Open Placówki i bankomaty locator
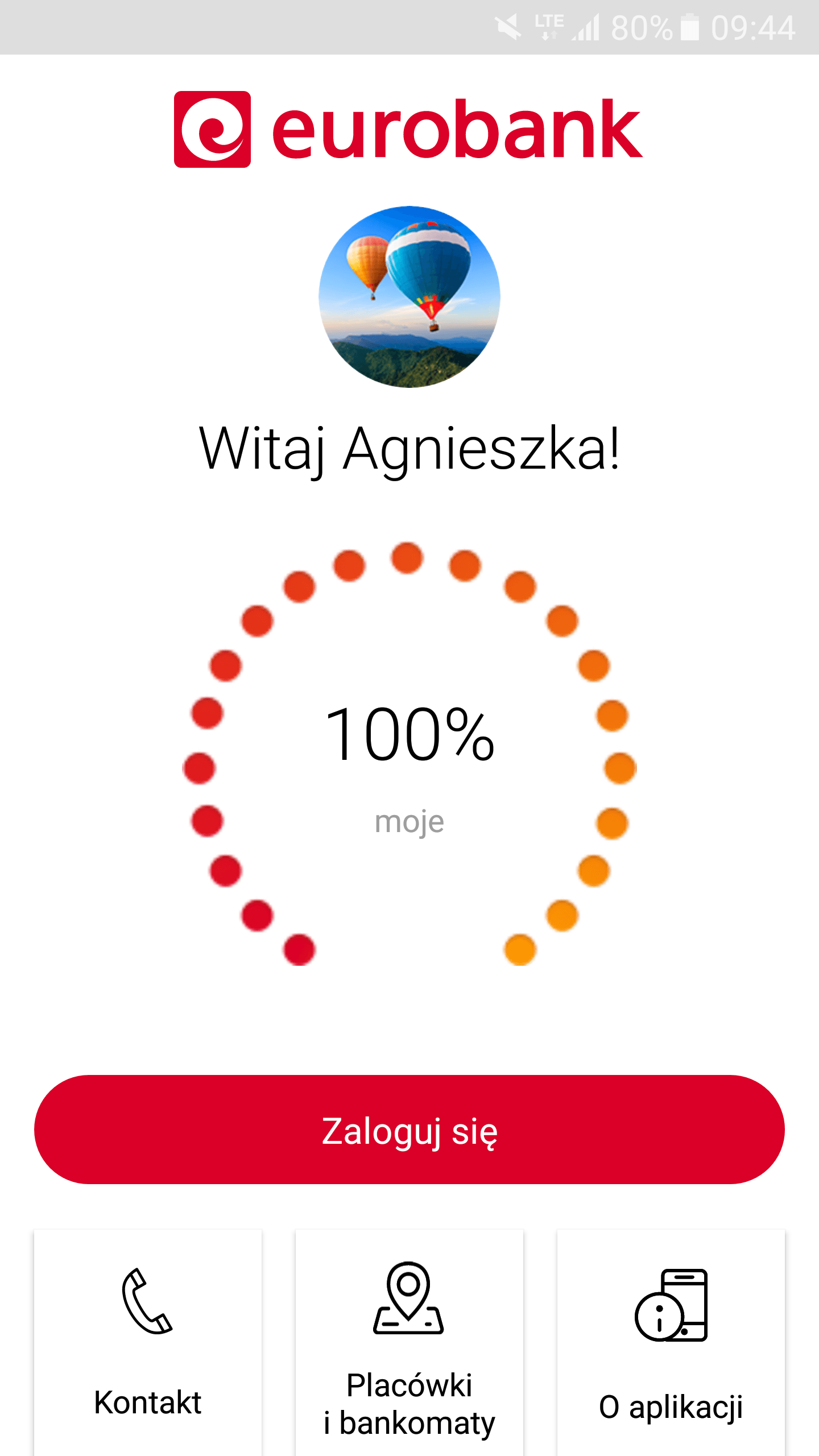The width and height of the screenshot is (819, 1456). click(x=409, y=1342)
